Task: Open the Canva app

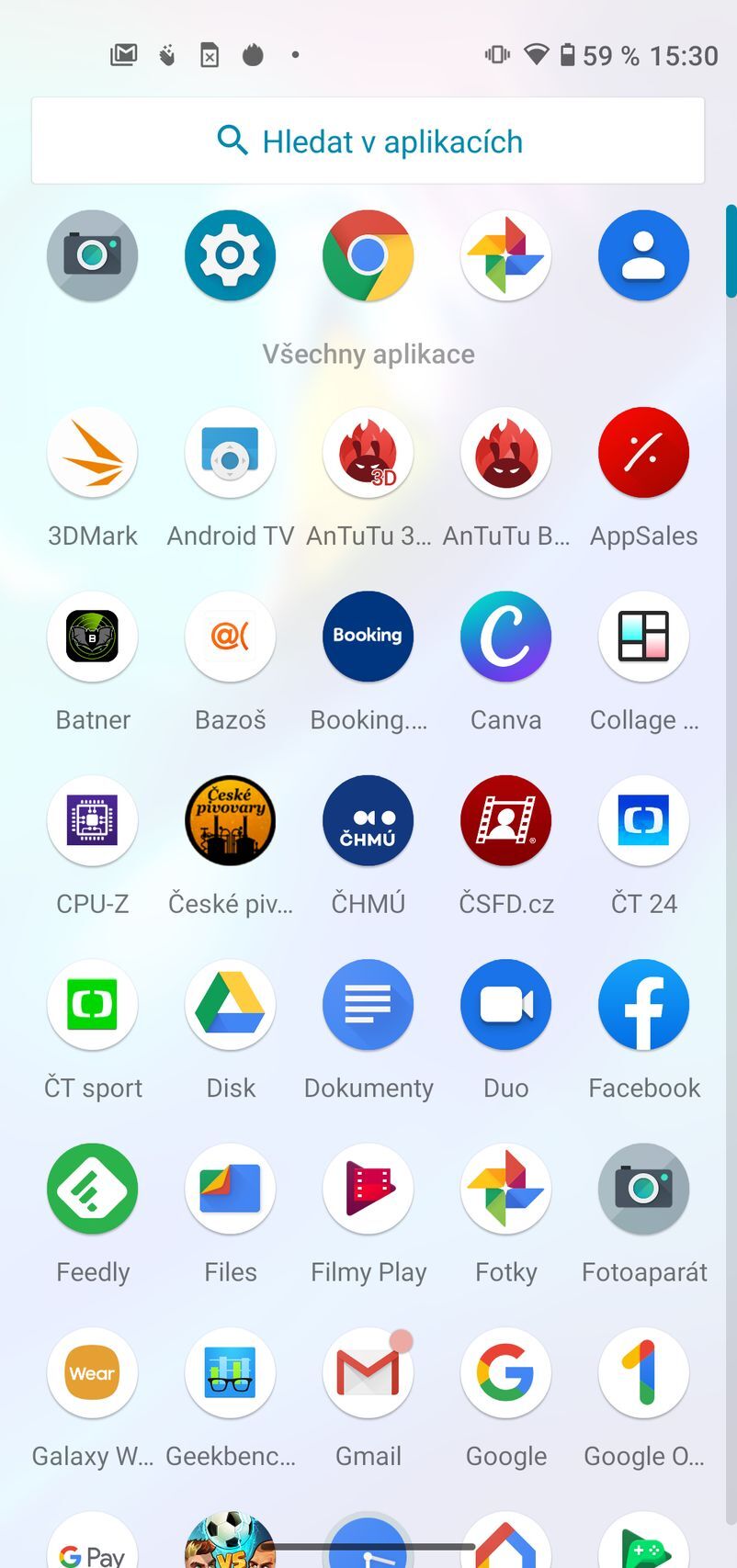Action: click(x=505, y=637)
